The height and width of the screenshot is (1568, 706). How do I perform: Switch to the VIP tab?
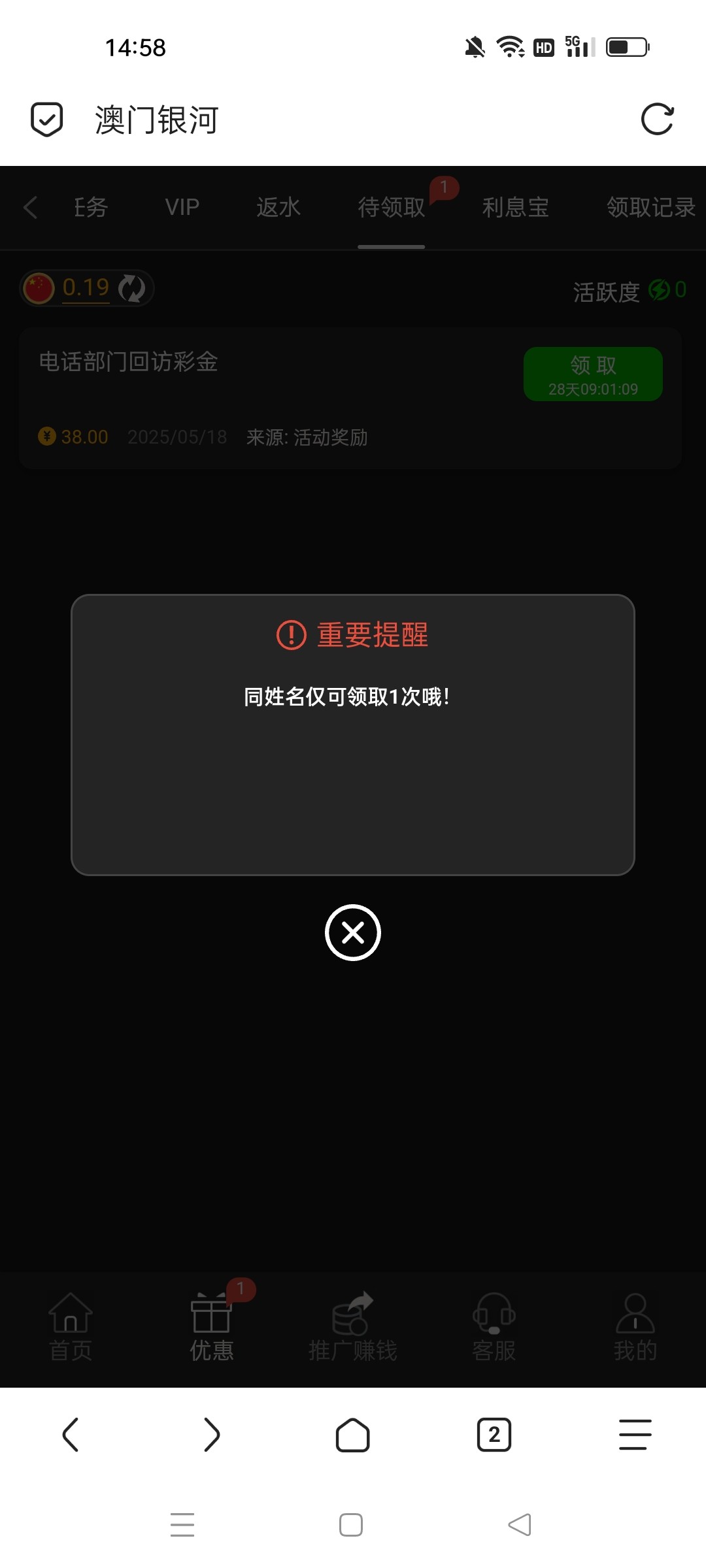tap(182, 207)
